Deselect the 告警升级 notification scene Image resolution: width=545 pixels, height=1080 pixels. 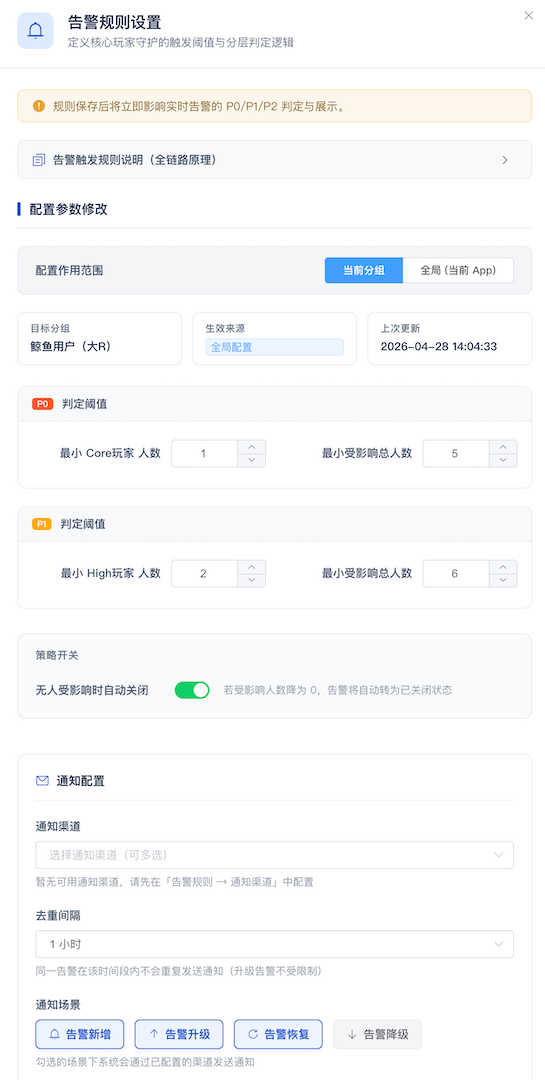179,1034
